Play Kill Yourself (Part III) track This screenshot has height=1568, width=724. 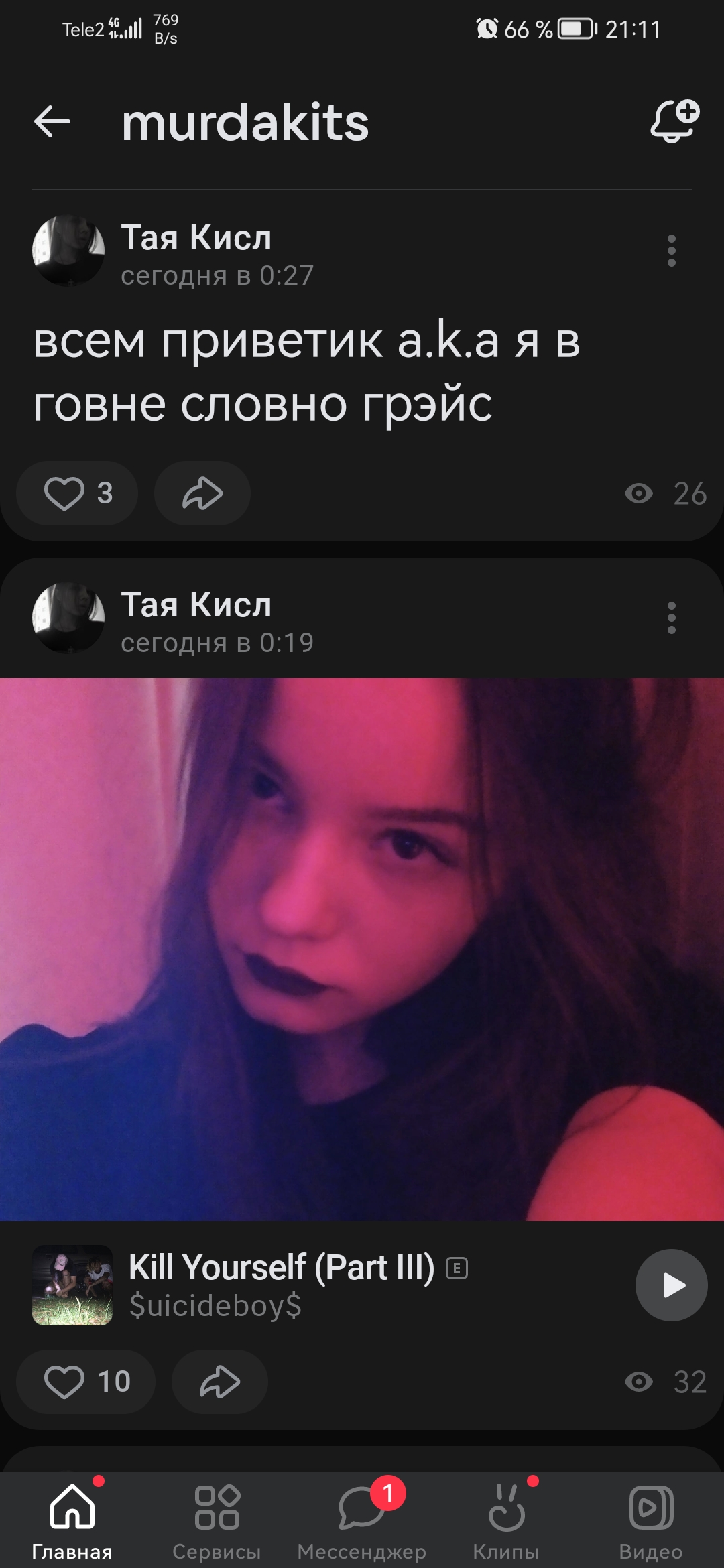(x=671, y=1285)
